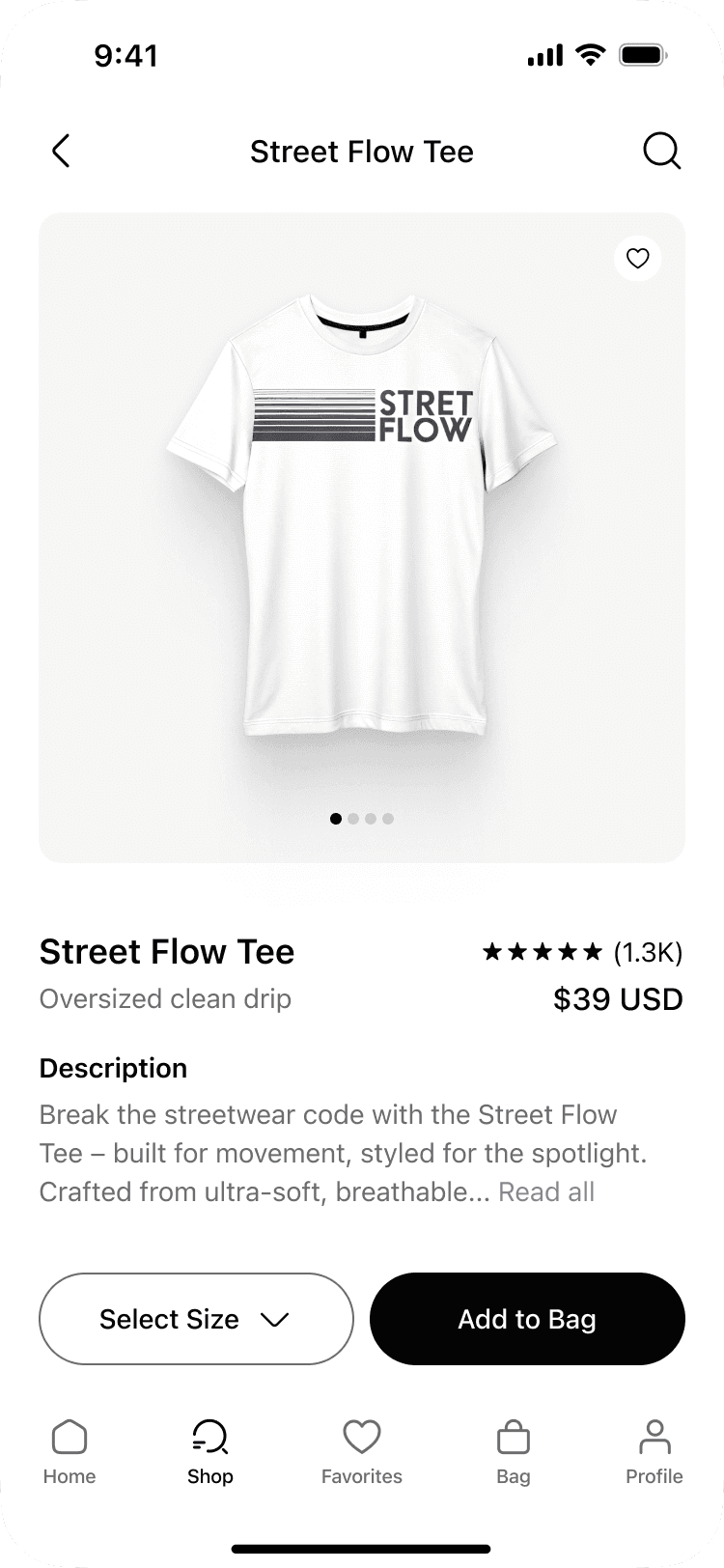
Task: Expand the description with Read all
Action: (x=546, y=1192)
